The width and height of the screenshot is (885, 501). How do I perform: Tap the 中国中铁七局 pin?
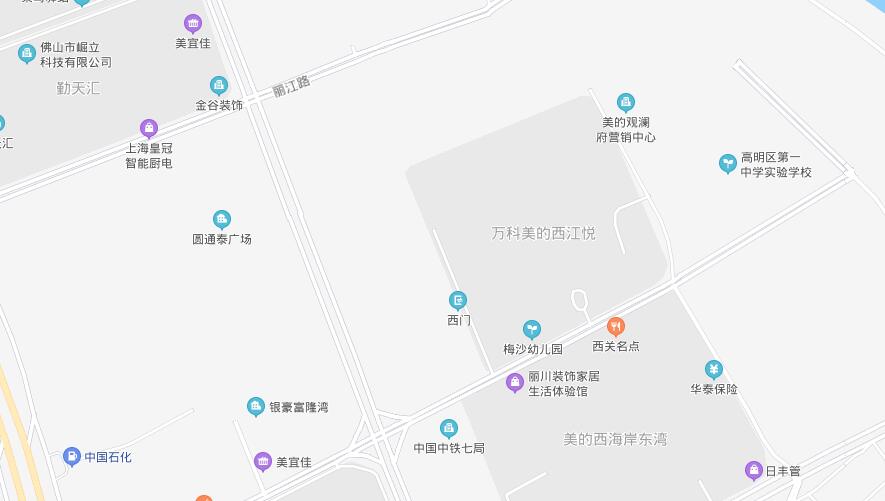click(x=449, y=428)
